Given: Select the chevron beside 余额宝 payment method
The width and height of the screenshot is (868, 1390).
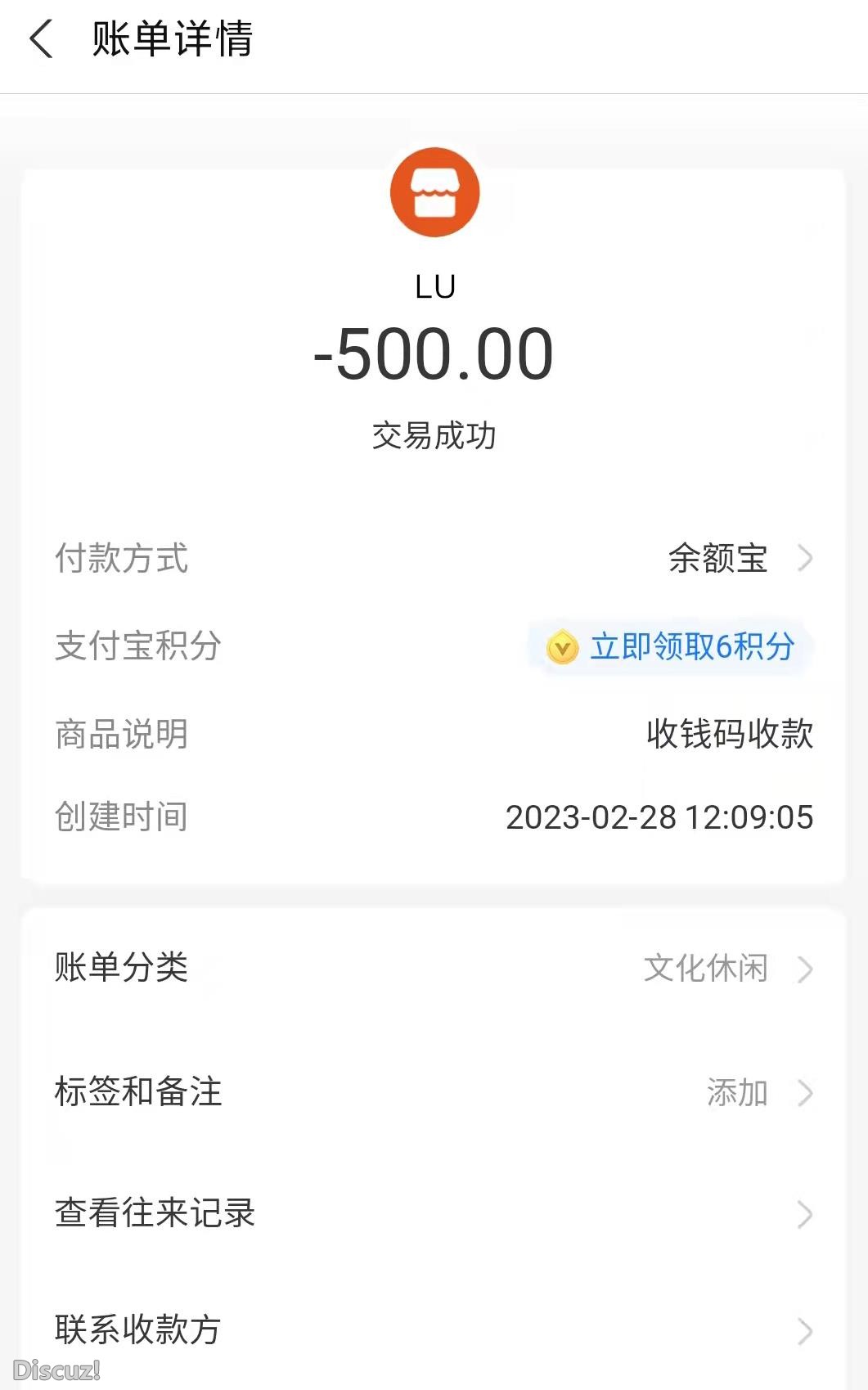Looking at the screenshot, I should pos(808,559).
